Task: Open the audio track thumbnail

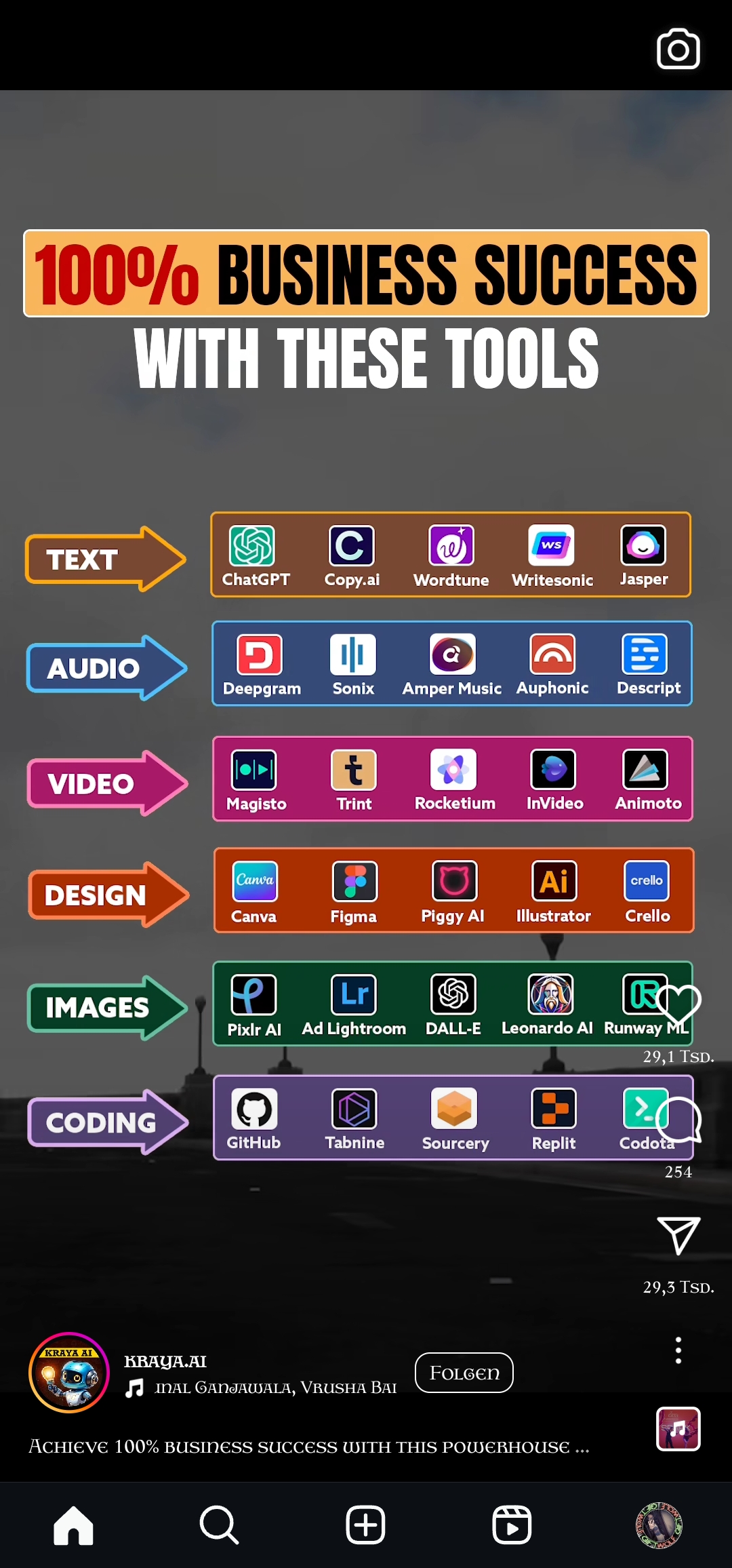Action: coord(678,1429)
